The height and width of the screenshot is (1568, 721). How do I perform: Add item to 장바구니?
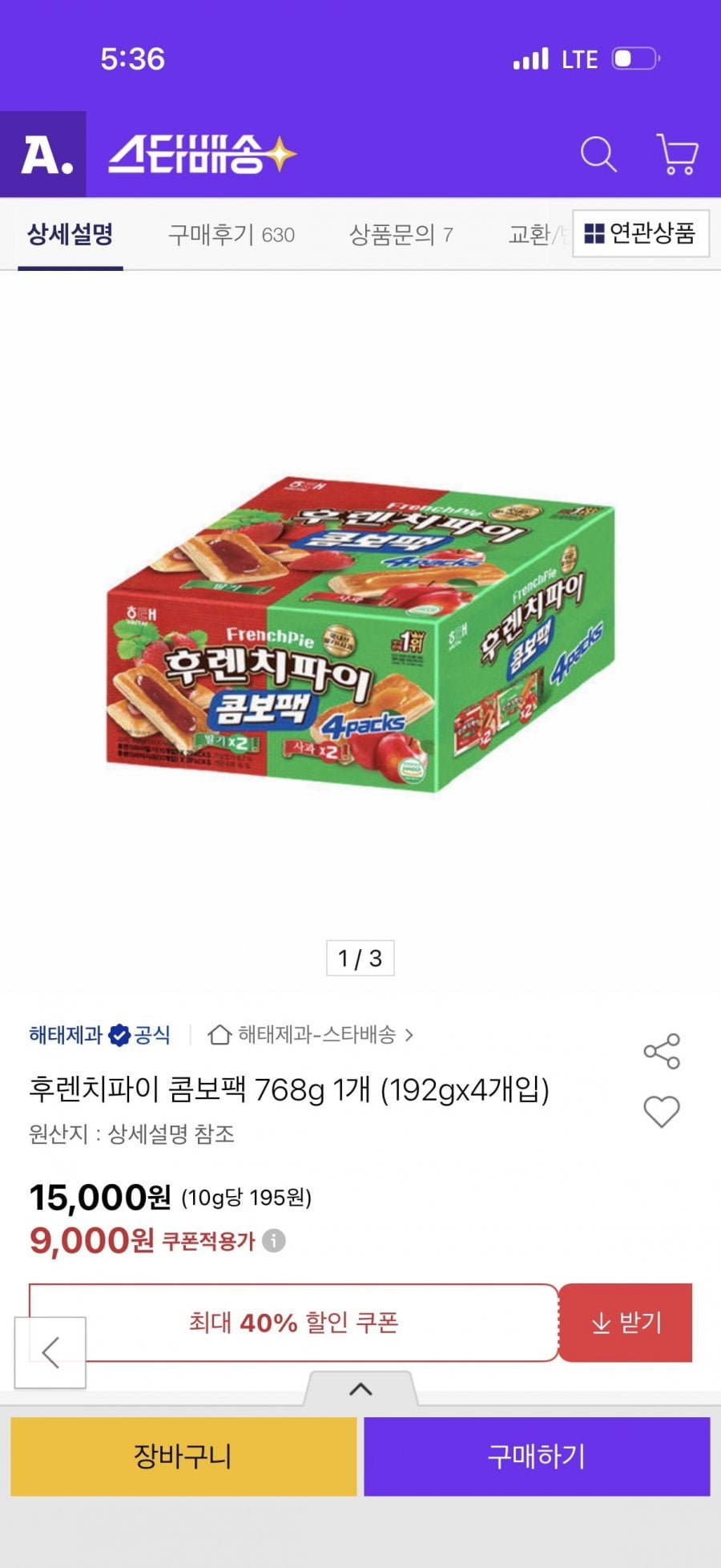pyautogui.click(x=183, y=1456)
